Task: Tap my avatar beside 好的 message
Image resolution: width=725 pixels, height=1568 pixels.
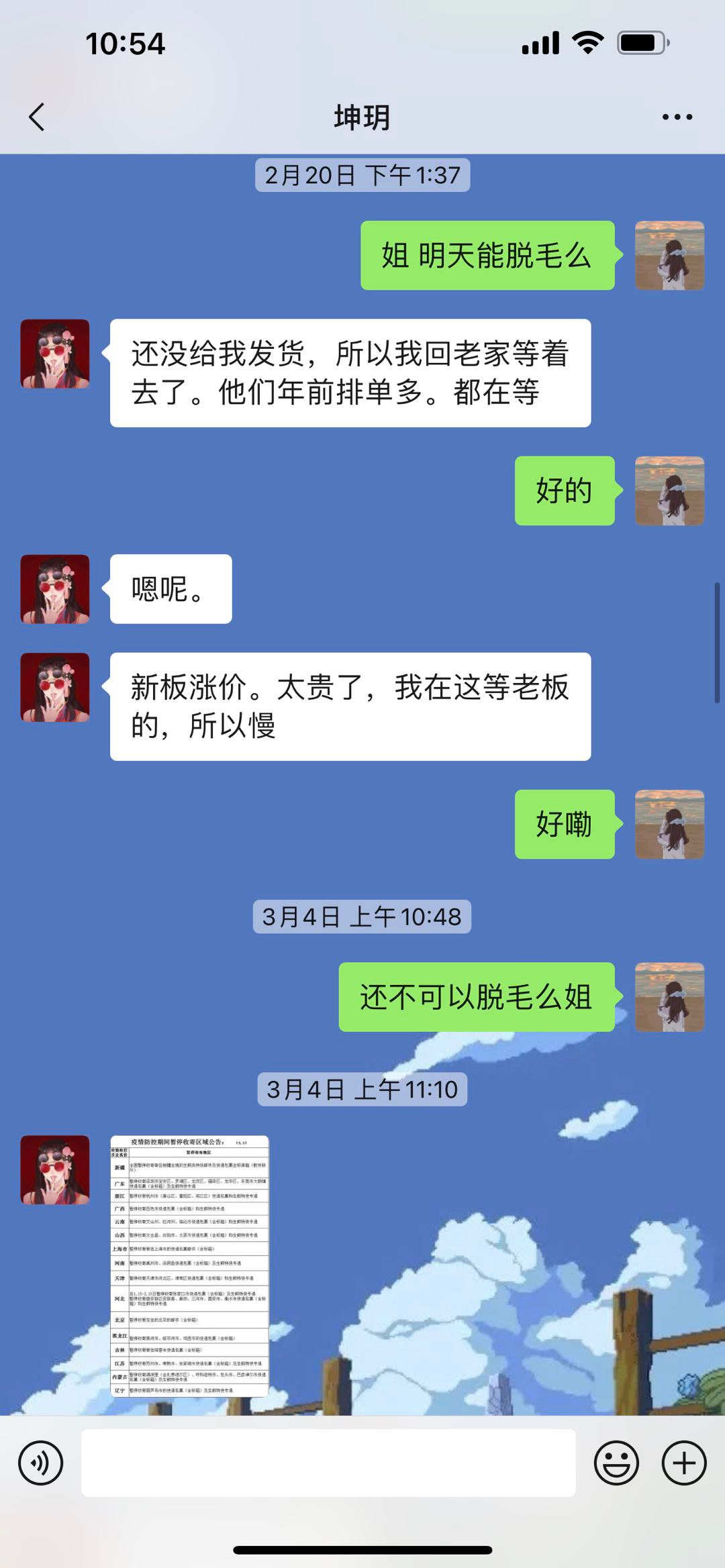Action: coord(669,490)
